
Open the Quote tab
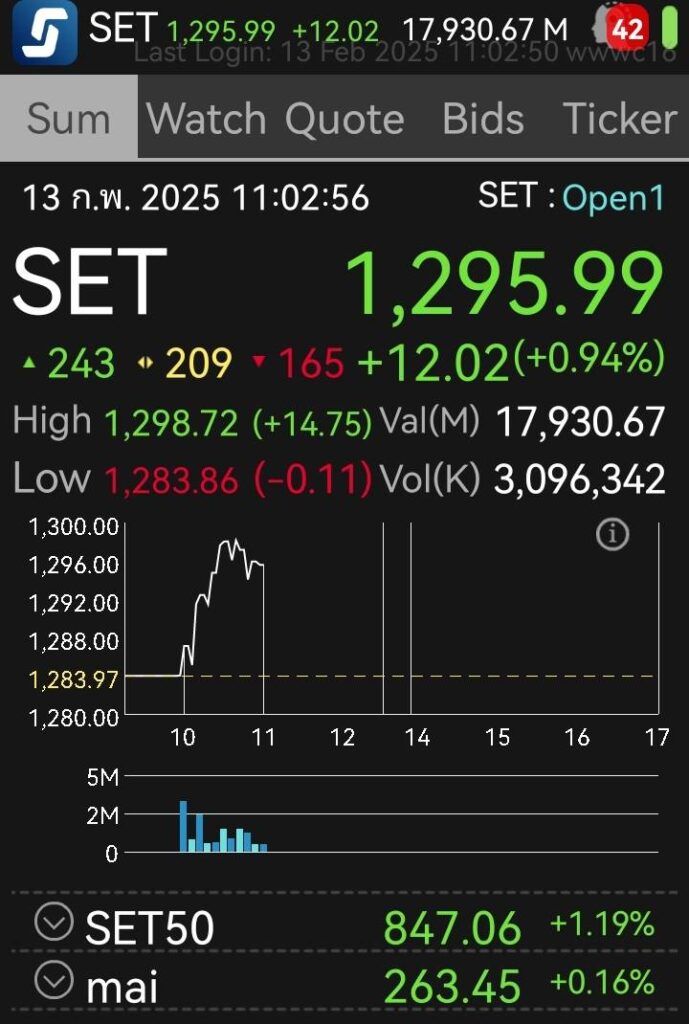click(345, 119)
